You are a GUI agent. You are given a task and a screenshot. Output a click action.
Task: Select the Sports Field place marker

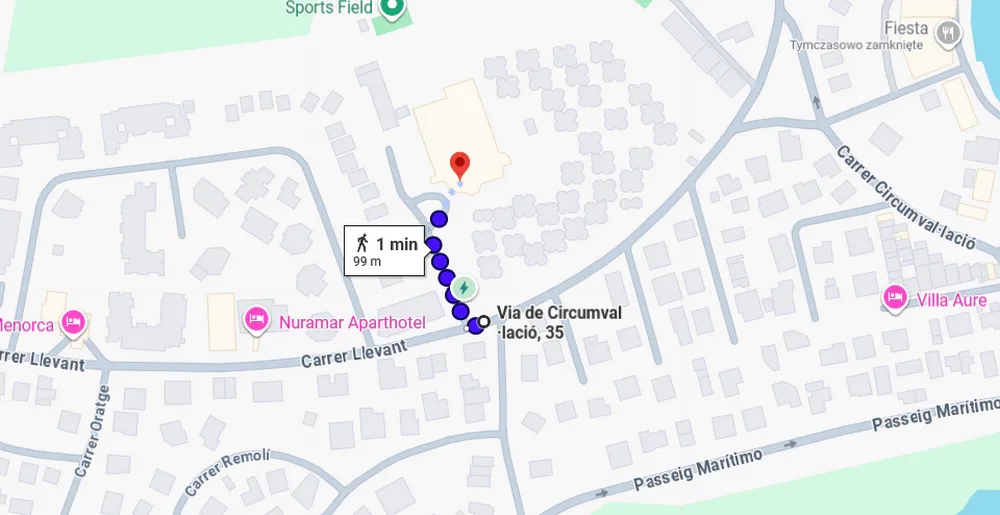[x=391, y=9]
